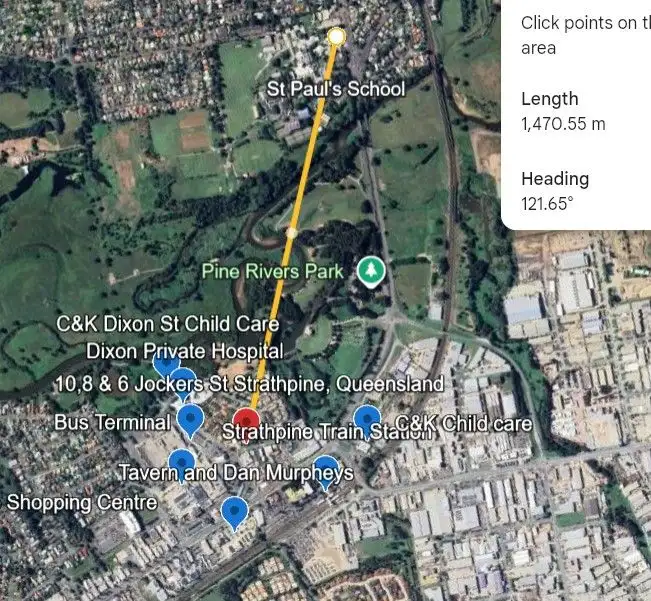
Task: Select the red Strathpine Train Station pin
Action: tap(246, 419)
